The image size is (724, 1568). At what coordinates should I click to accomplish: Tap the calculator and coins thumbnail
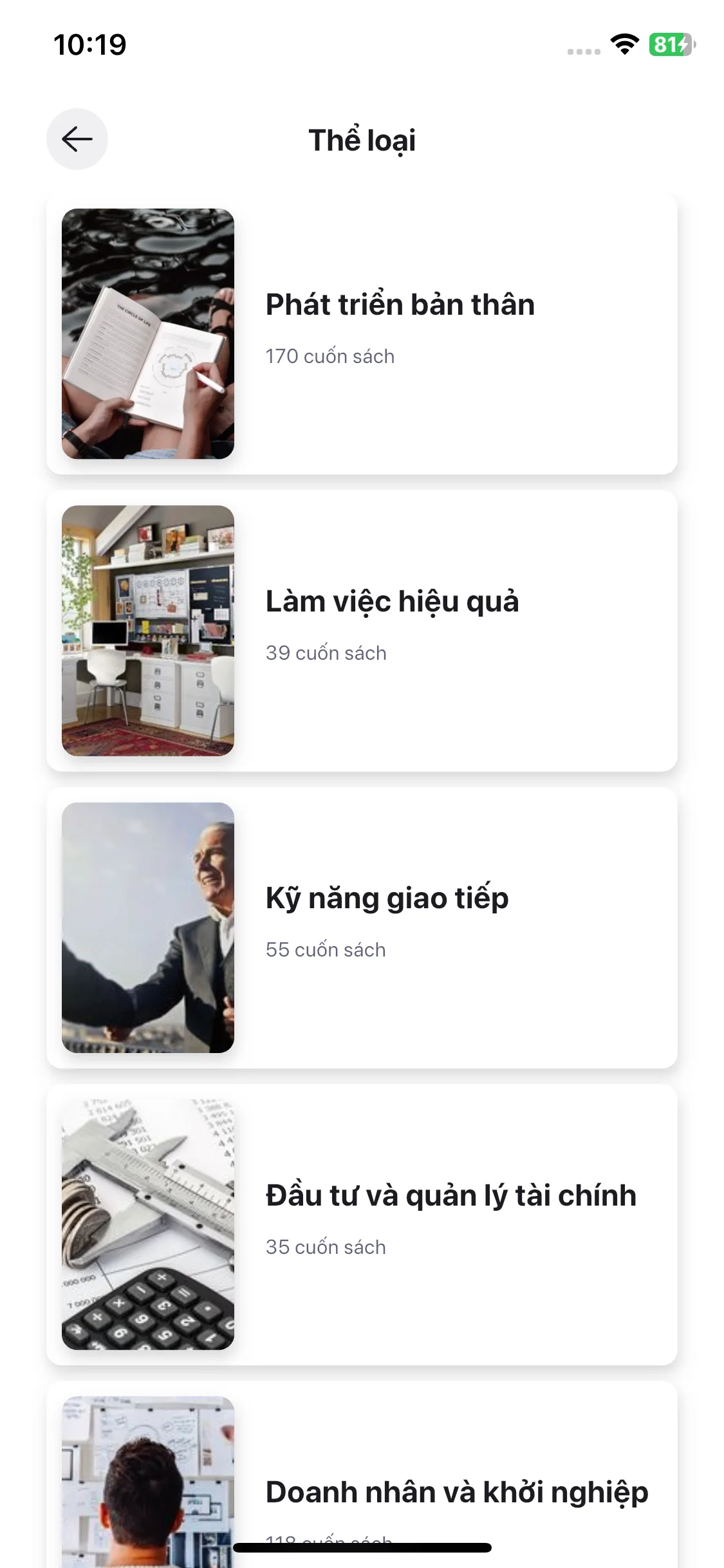tap(148, 1225)
